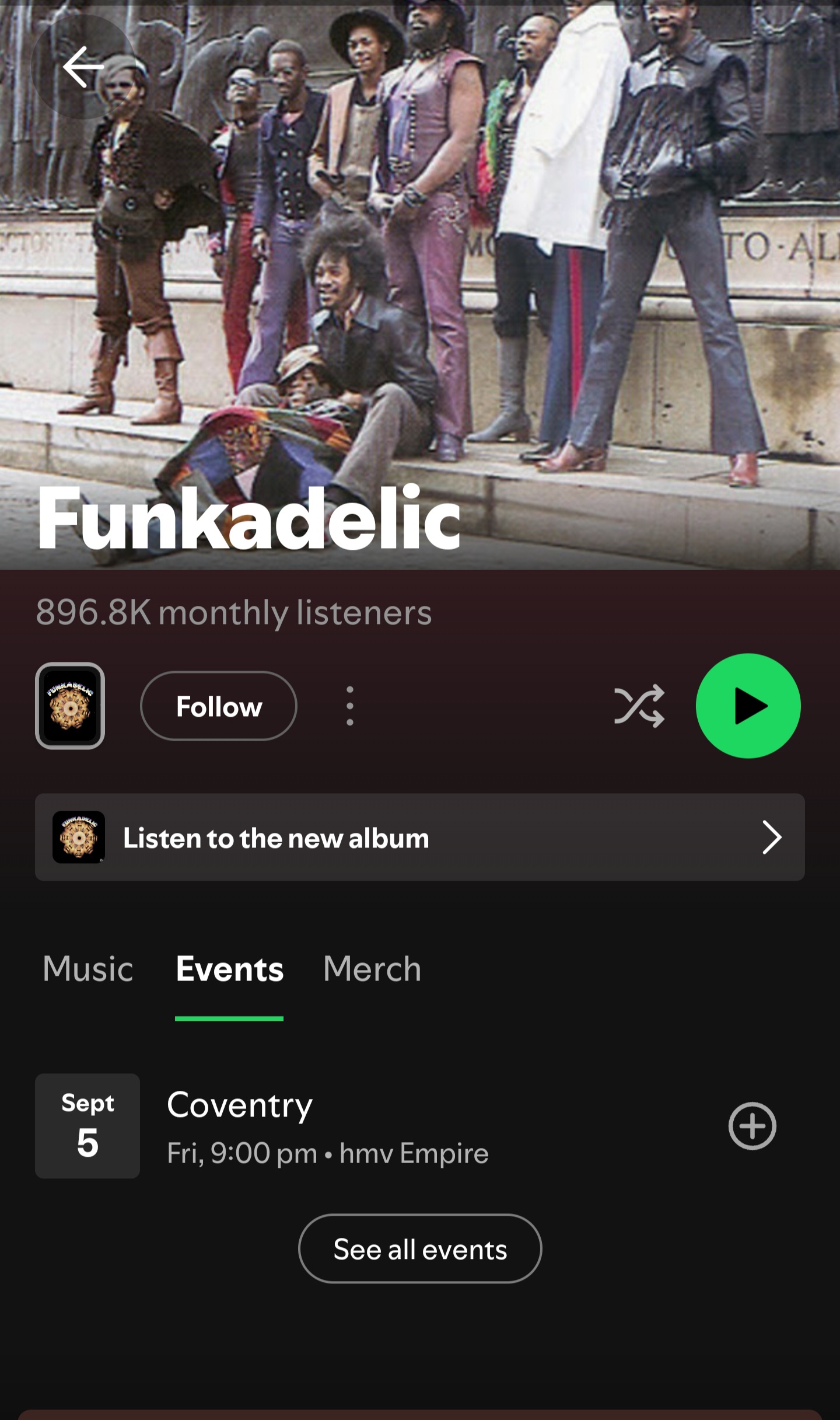Image resolution: width=840 pixels, height=1420 pixels.
Task: Toggle shuffle mode
Action: click(x=639, y=706)
